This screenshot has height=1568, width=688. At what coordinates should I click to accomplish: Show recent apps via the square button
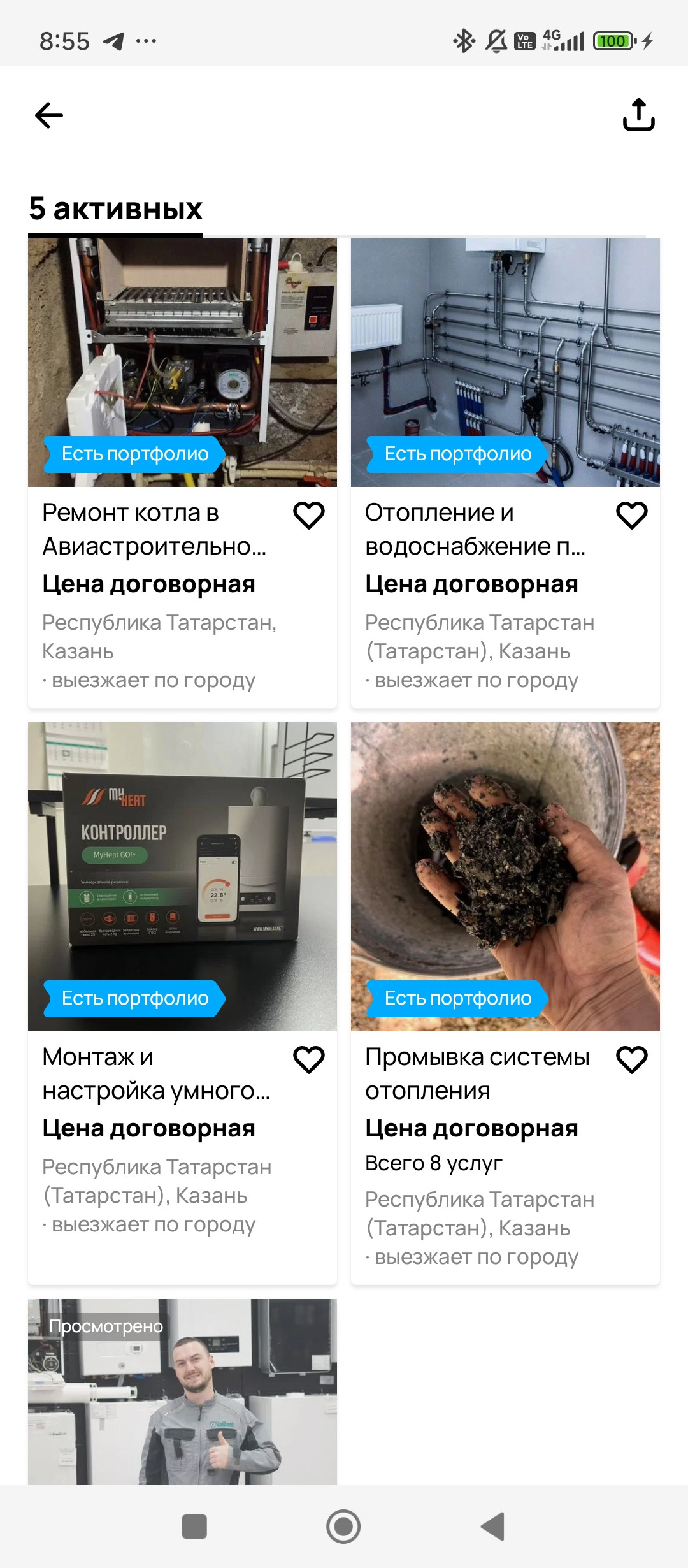194,1527
